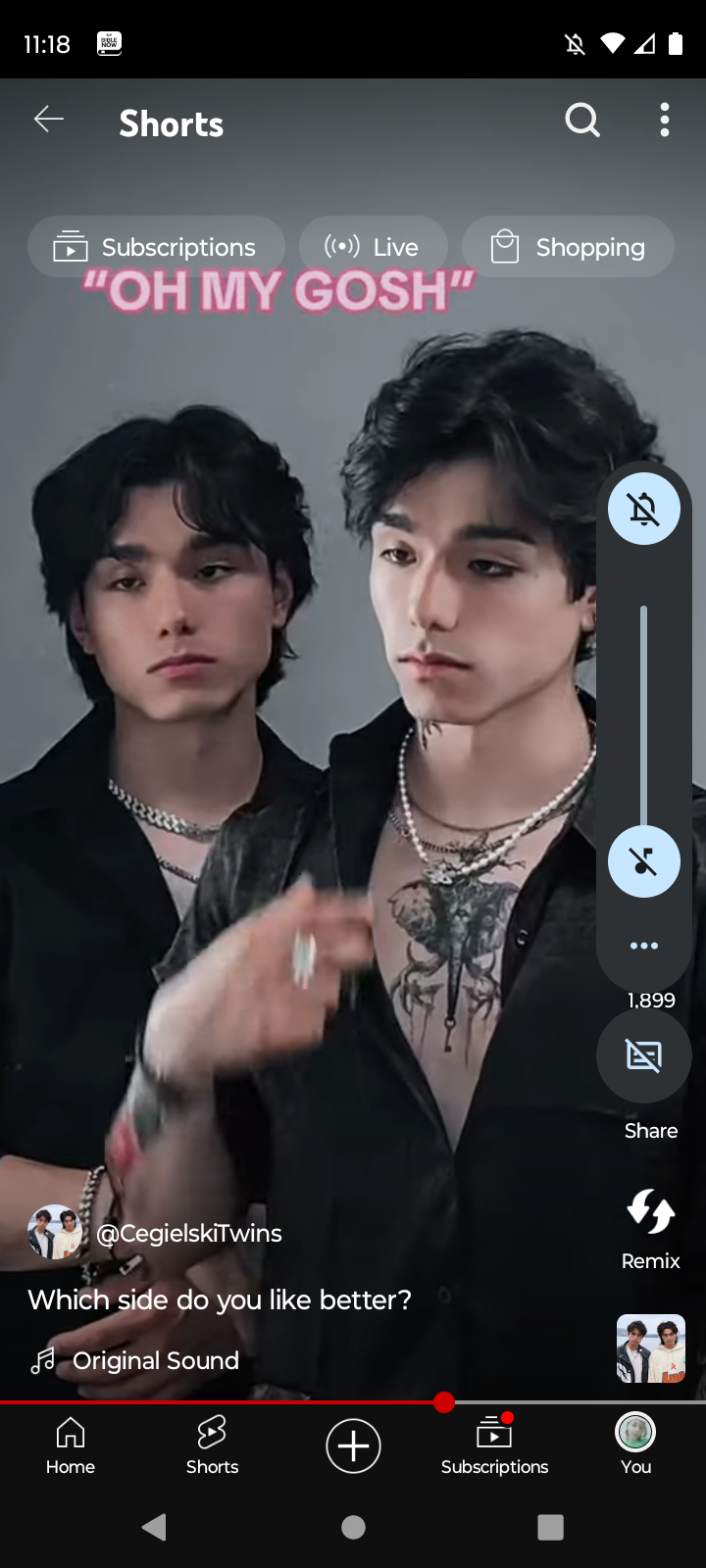
Task: Toggle the ringer mute bell icon
Action: click(x=643, y=509)
